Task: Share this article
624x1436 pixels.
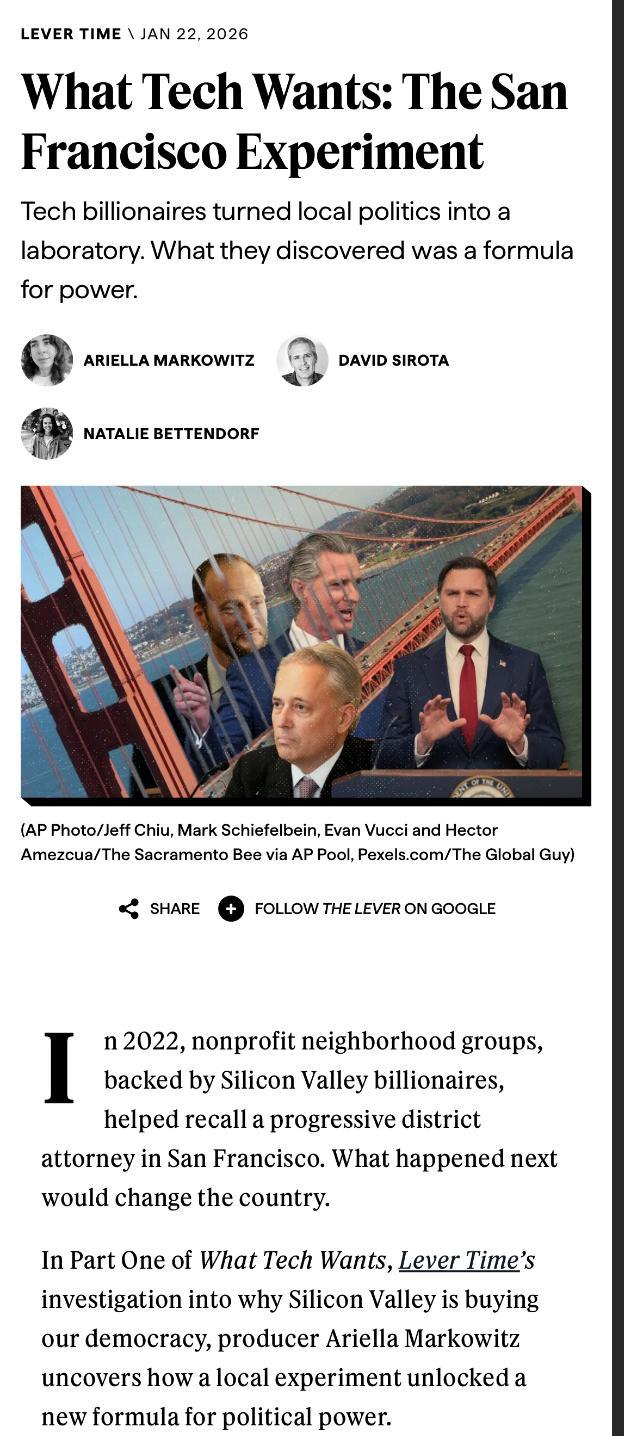Action: click(x=160, y=909)
